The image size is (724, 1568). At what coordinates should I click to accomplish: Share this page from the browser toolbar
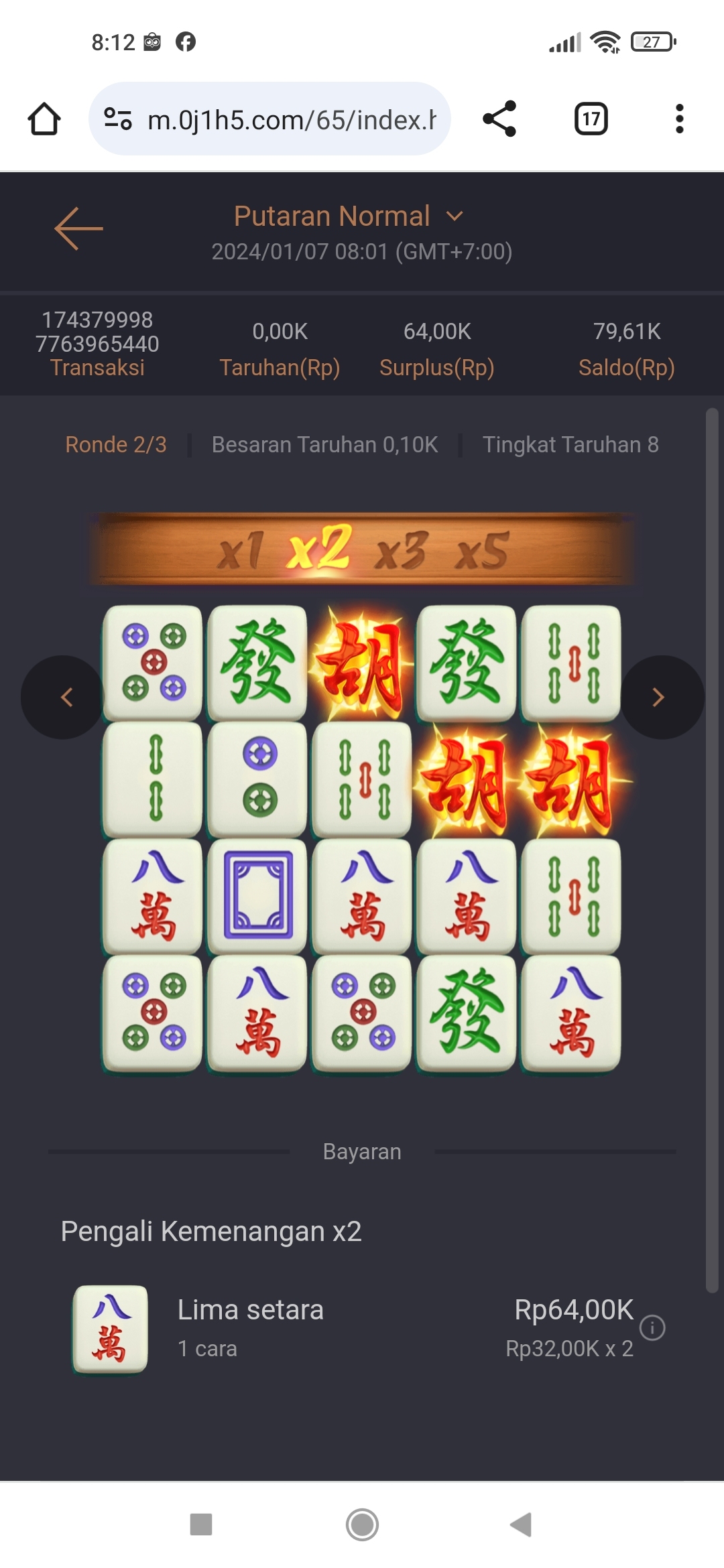(499, 119)
